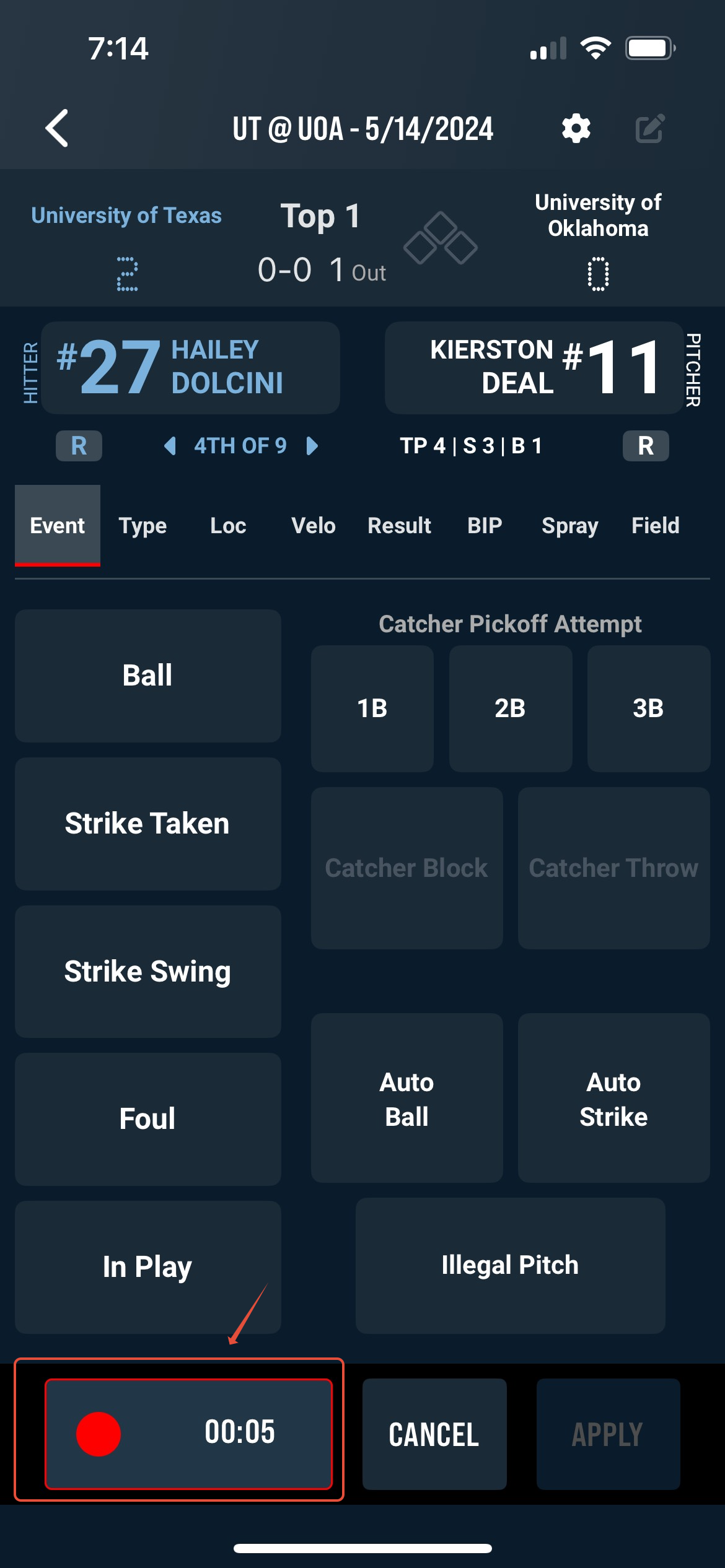Go to the previous hitter in lineup
This screenshot has width=725, height=1568.
[x=169, y=446]
